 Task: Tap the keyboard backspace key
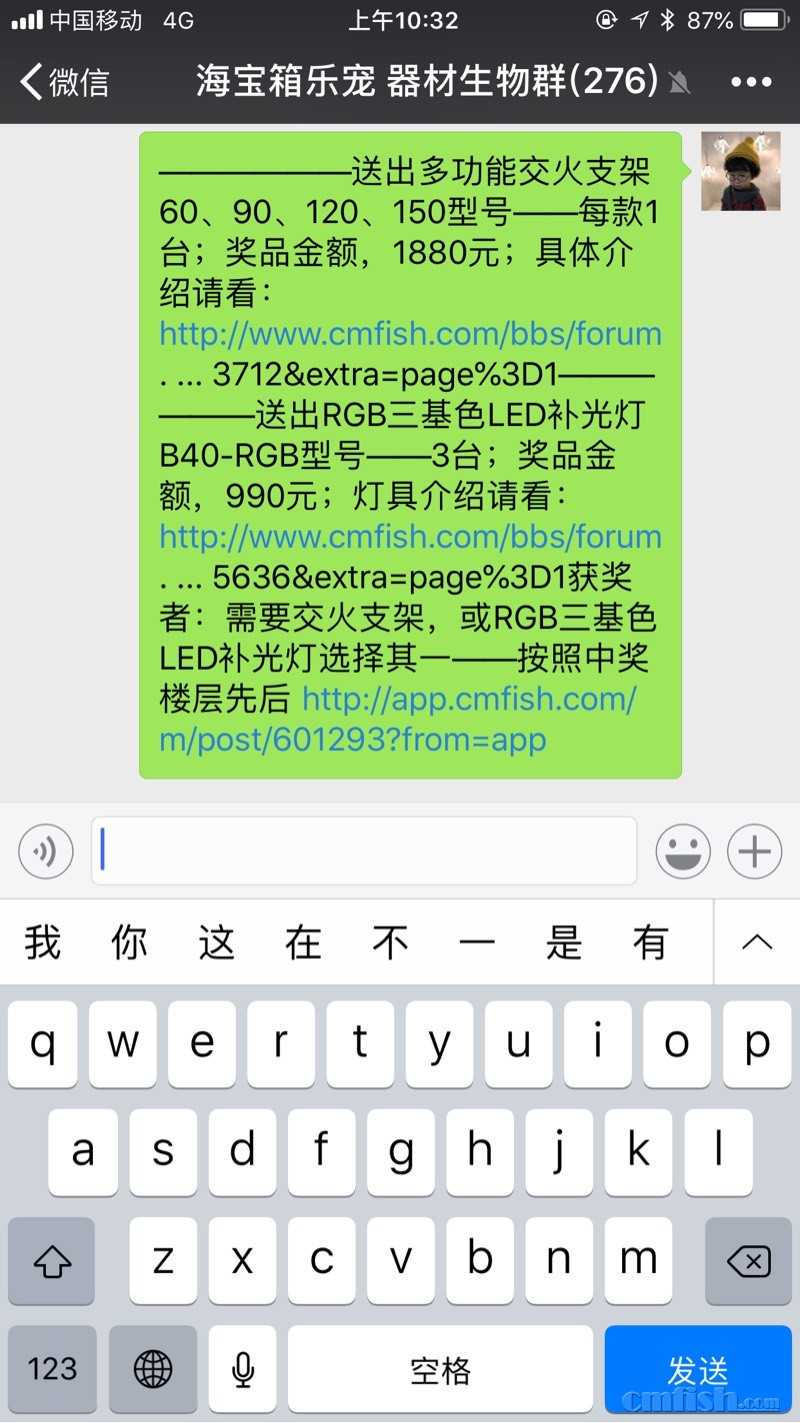[x=748, y=1261]
